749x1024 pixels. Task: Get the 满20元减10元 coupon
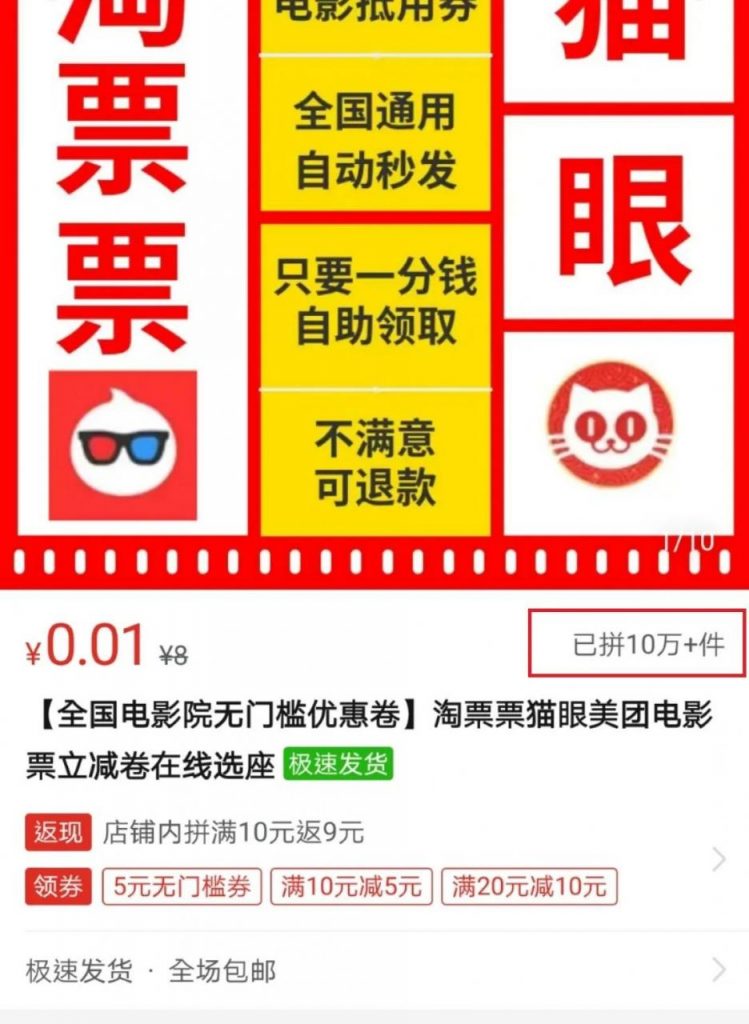pos(529,887)
